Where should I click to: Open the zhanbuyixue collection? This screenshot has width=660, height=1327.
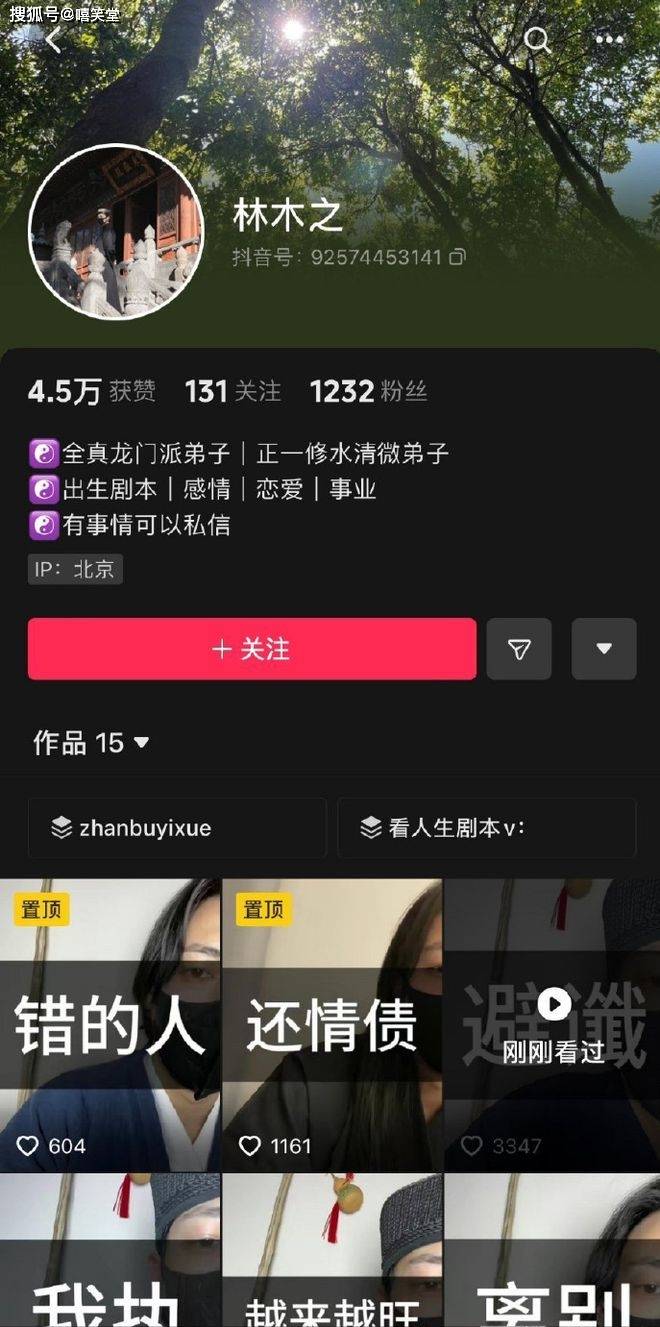point(177,828)
